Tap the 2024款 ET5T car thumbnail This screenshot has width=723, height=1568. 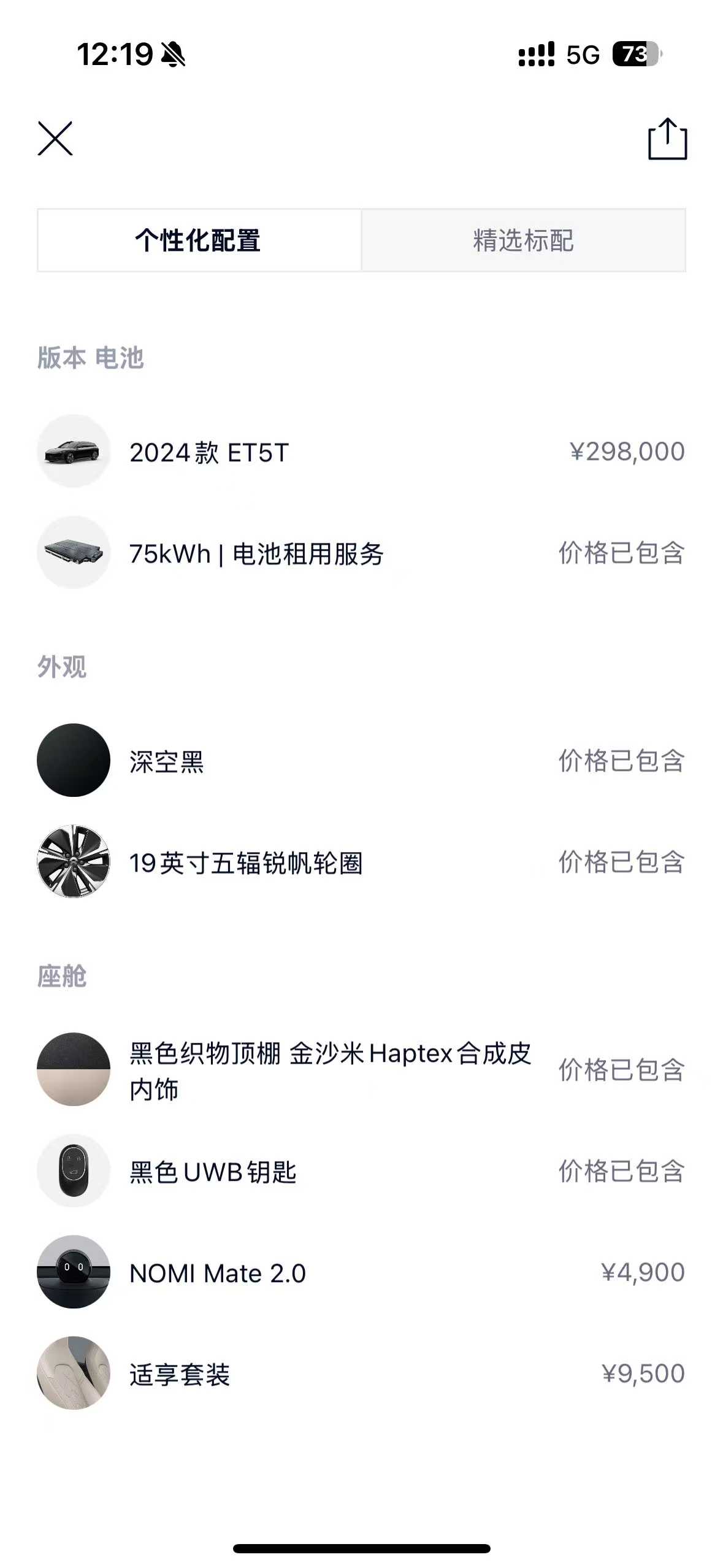coord(73,452)
